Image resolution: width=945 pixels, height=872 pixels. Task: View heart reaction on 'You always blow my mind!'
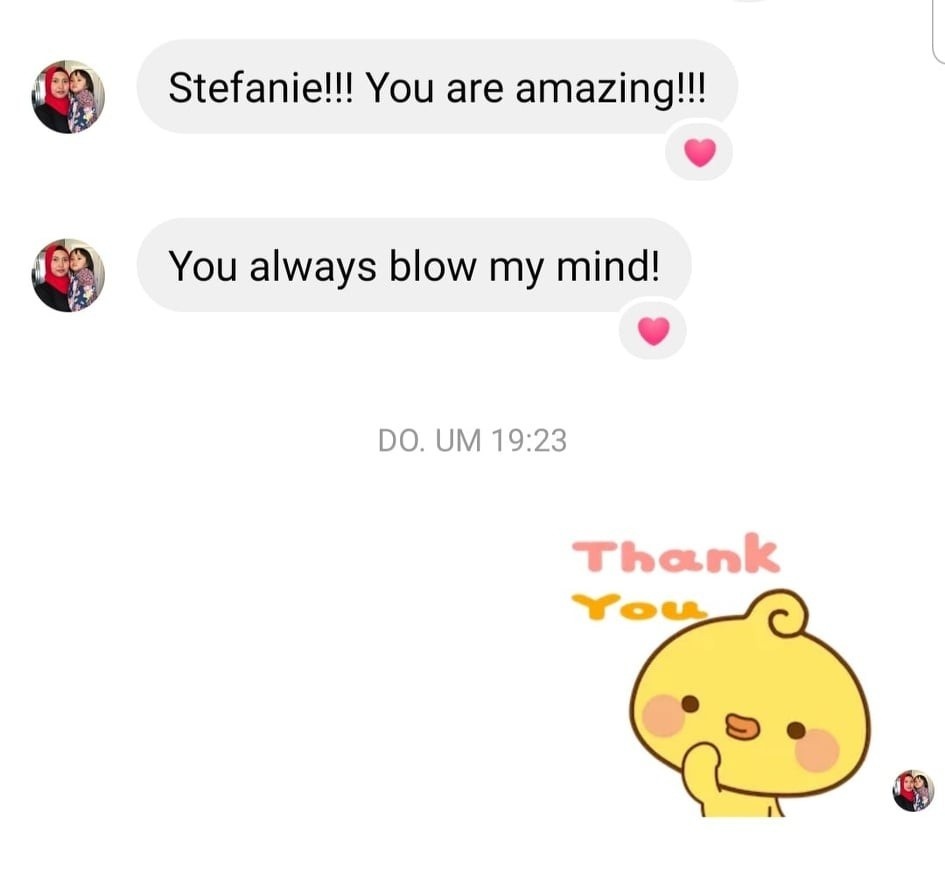[653, 331]
